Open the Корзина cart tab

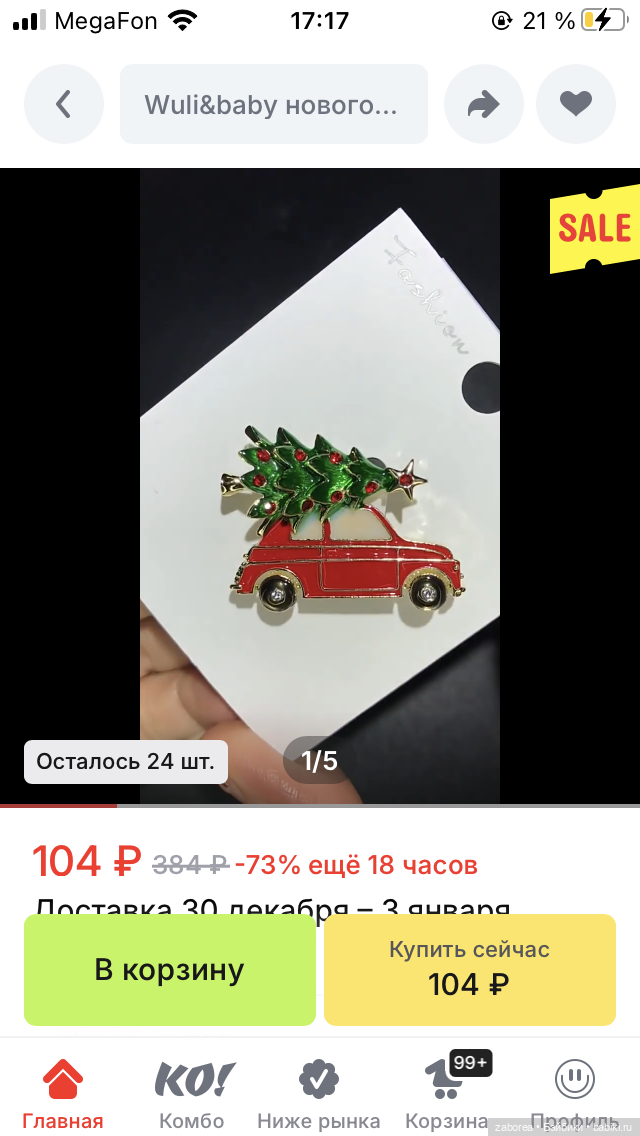coord(447,1092)
